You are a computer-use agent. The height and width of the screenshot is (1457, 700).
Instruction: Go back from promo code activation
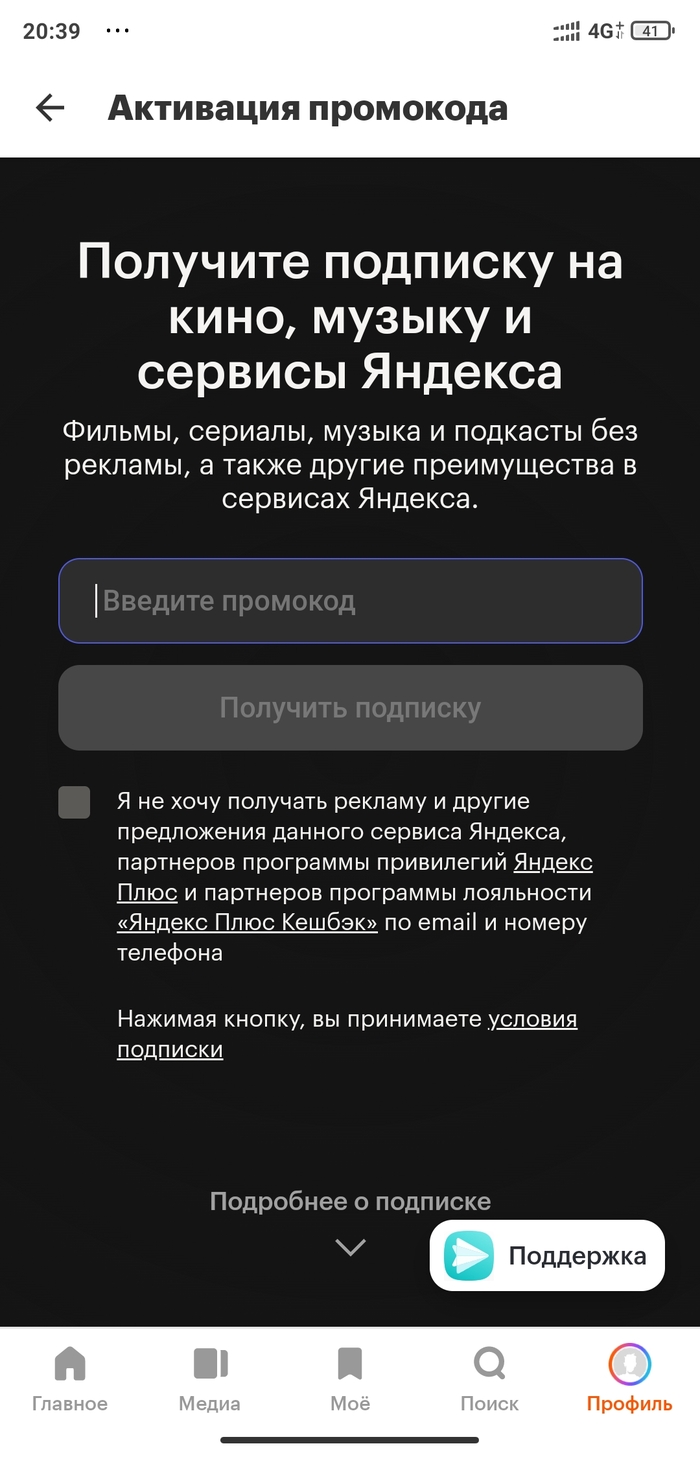[49, 108]
